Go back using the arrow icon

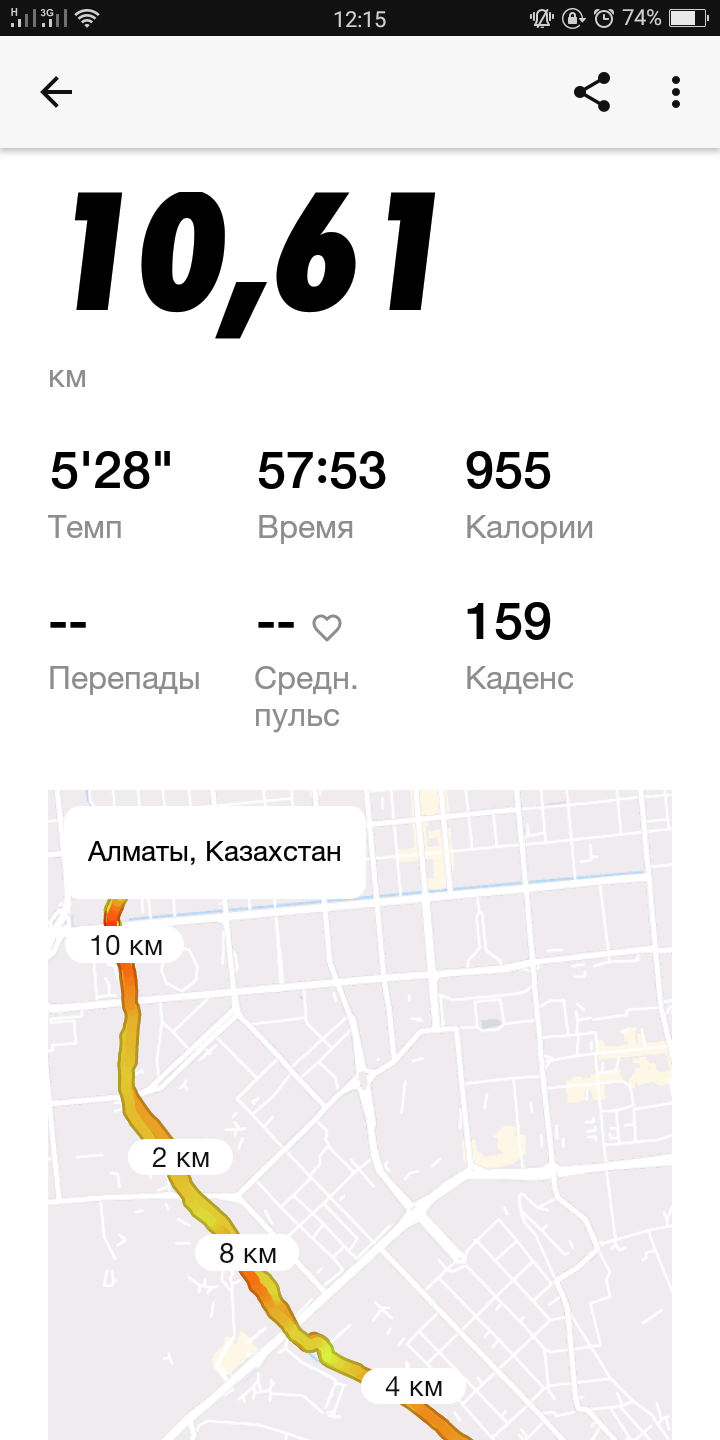[x=56, y=92]
